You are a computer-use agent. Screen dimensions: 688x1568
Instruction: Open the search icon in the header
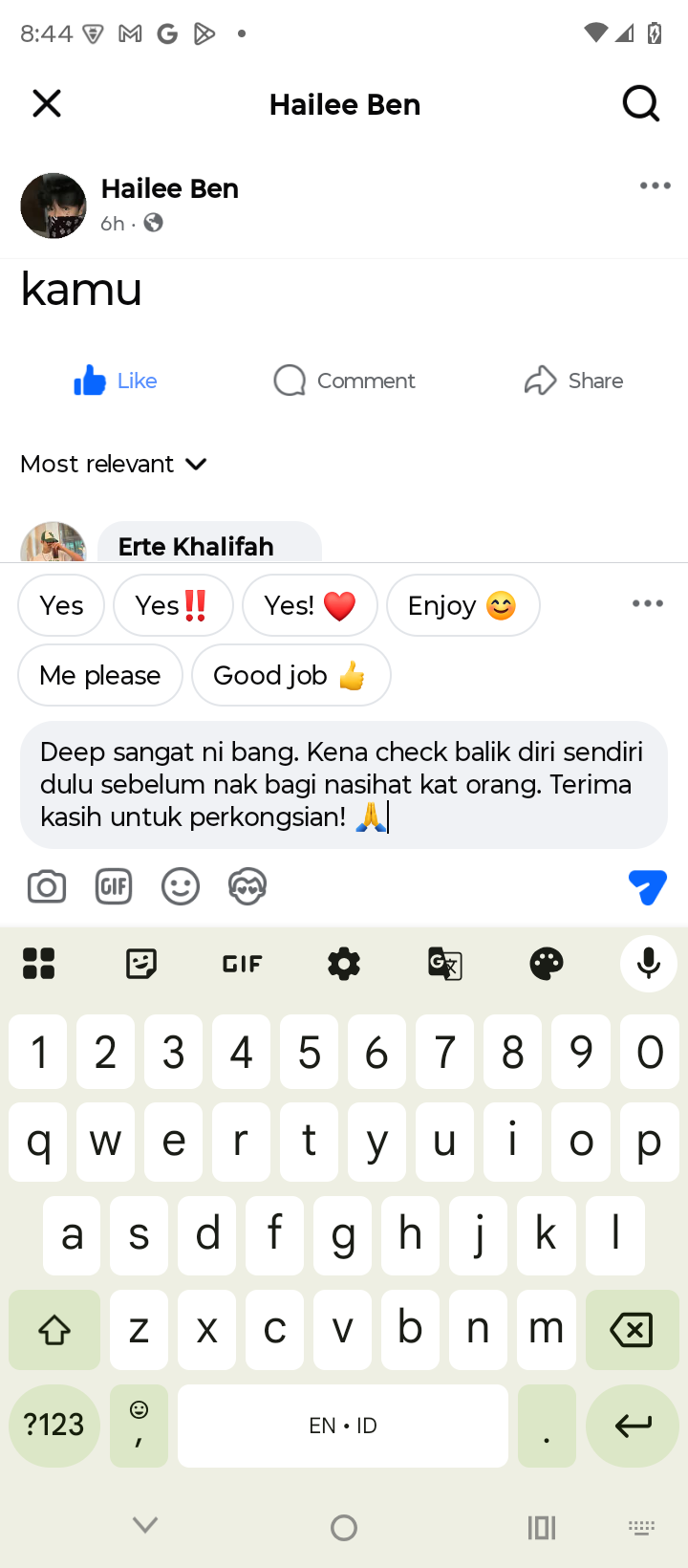point(640,103)
